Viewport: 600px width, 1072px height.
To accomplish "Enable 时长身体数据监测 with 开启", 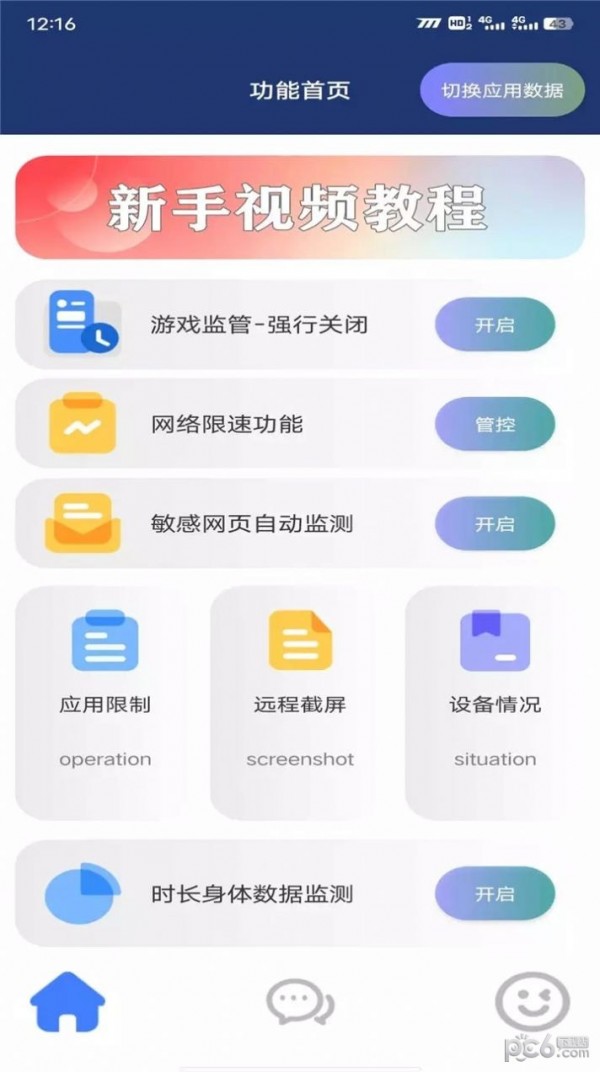I will coord(494,893).
